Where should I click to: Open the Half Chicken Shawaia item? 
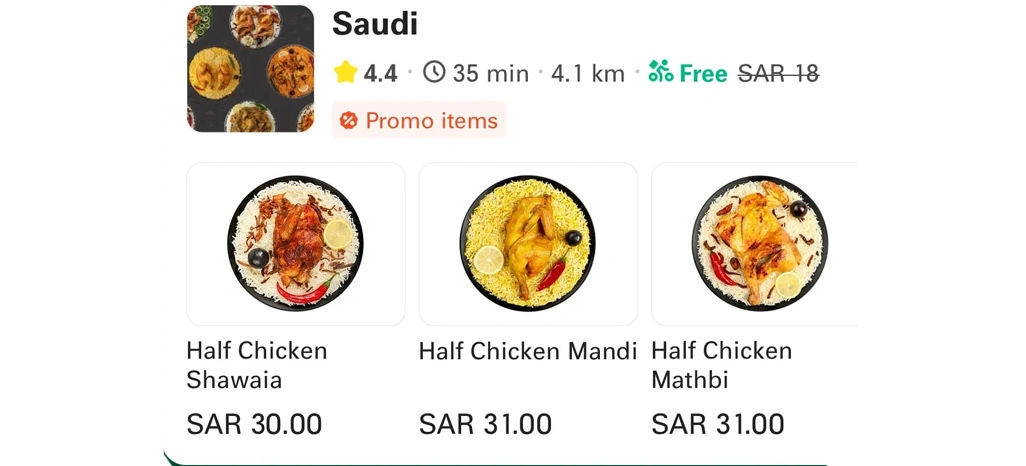point(295,245)
